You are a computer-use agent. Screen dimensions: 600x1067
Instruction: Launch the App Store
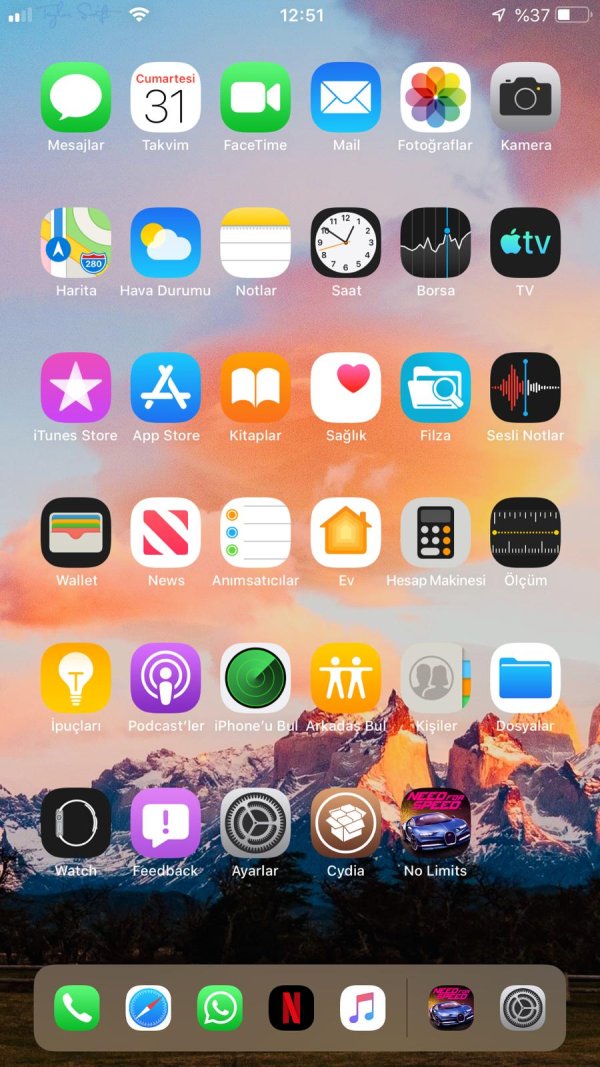(166, 388)
